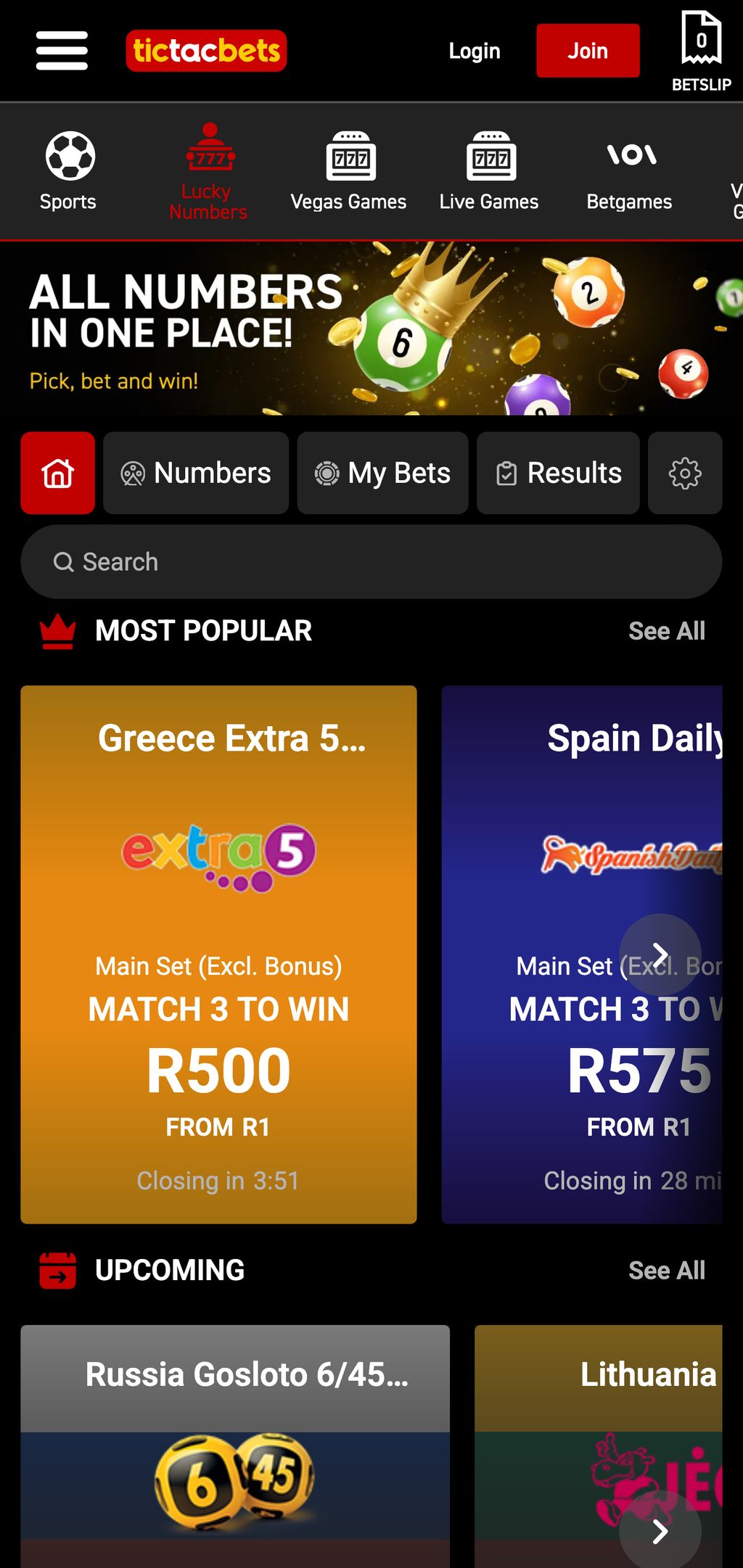Tap the Login link
The height and width of the screenshot is (1568, 743).
coord(475,51)
